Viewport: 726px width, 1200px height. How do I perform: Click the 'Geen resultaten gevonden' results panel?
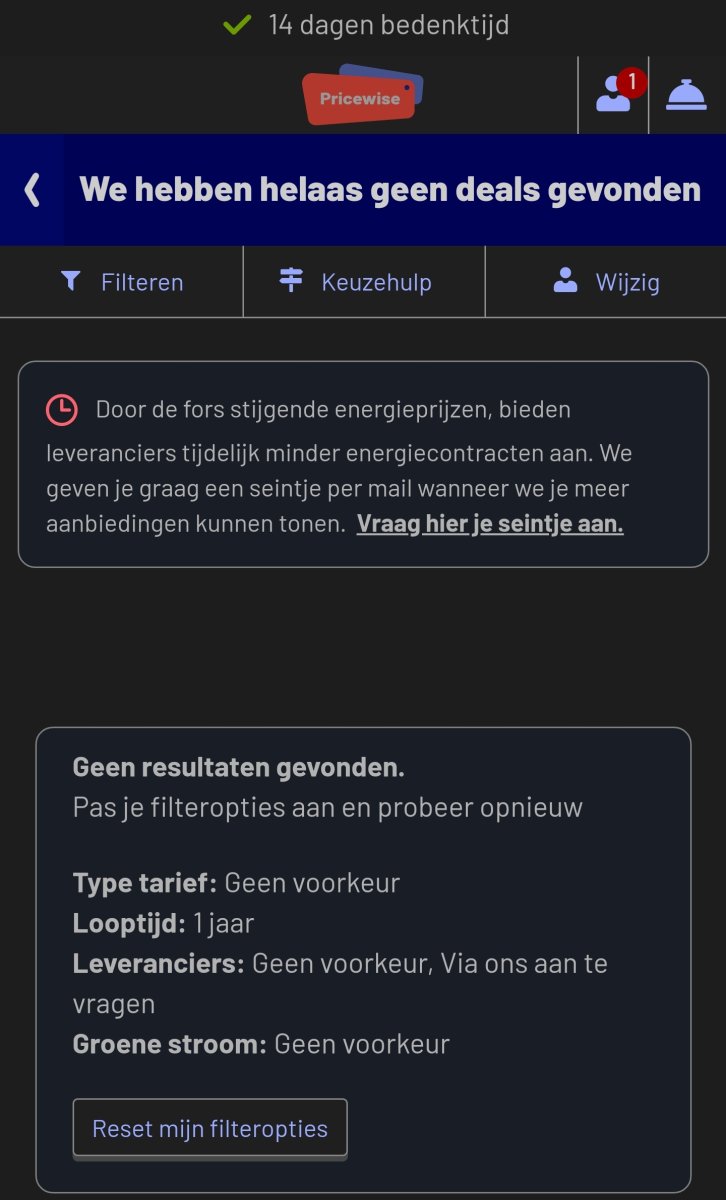(x=363, y=950)
